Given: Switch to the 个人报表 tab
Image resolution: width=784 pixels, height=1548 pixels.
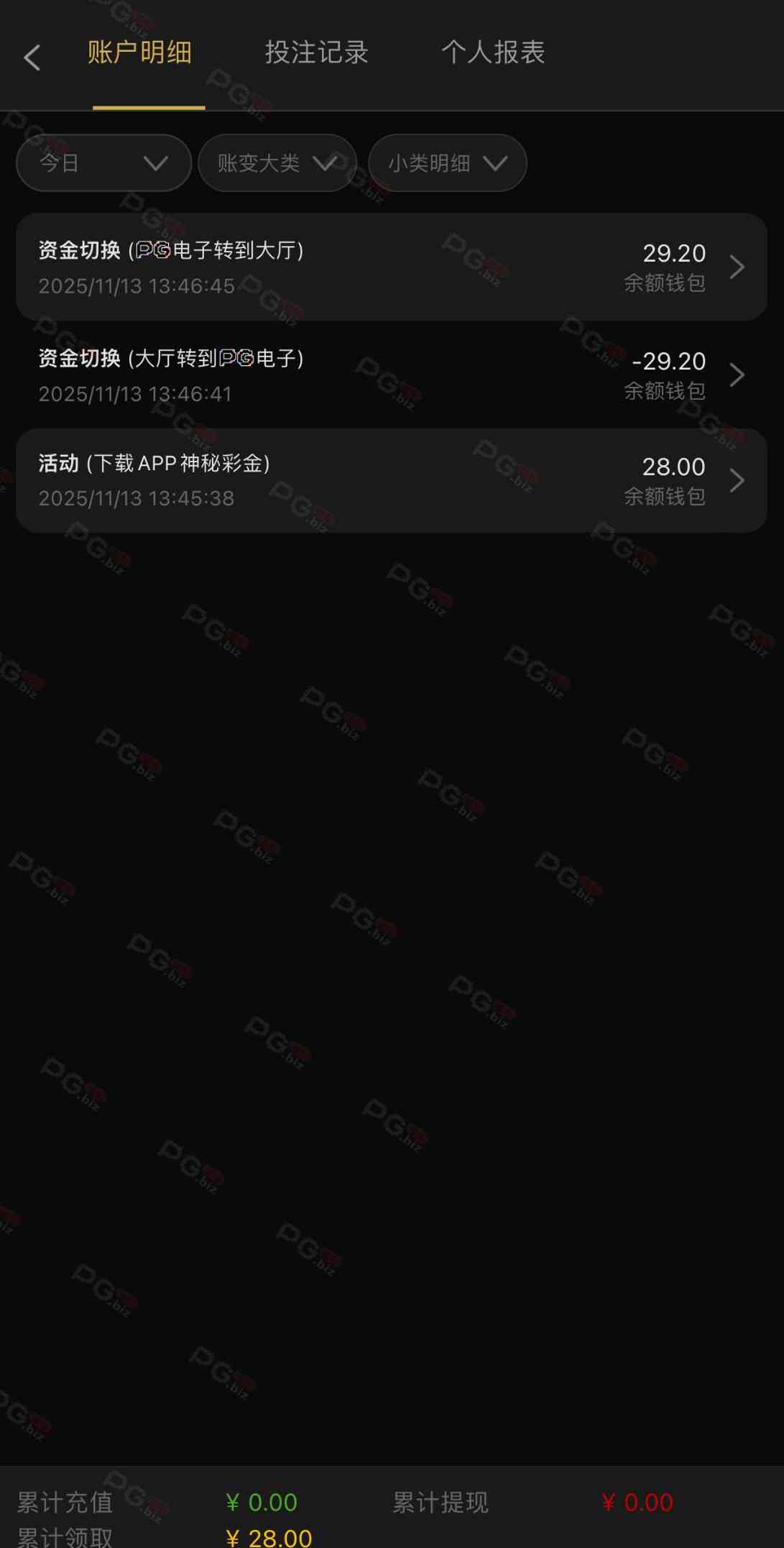Looking at the screenshot, I should [x=493, y=53].
